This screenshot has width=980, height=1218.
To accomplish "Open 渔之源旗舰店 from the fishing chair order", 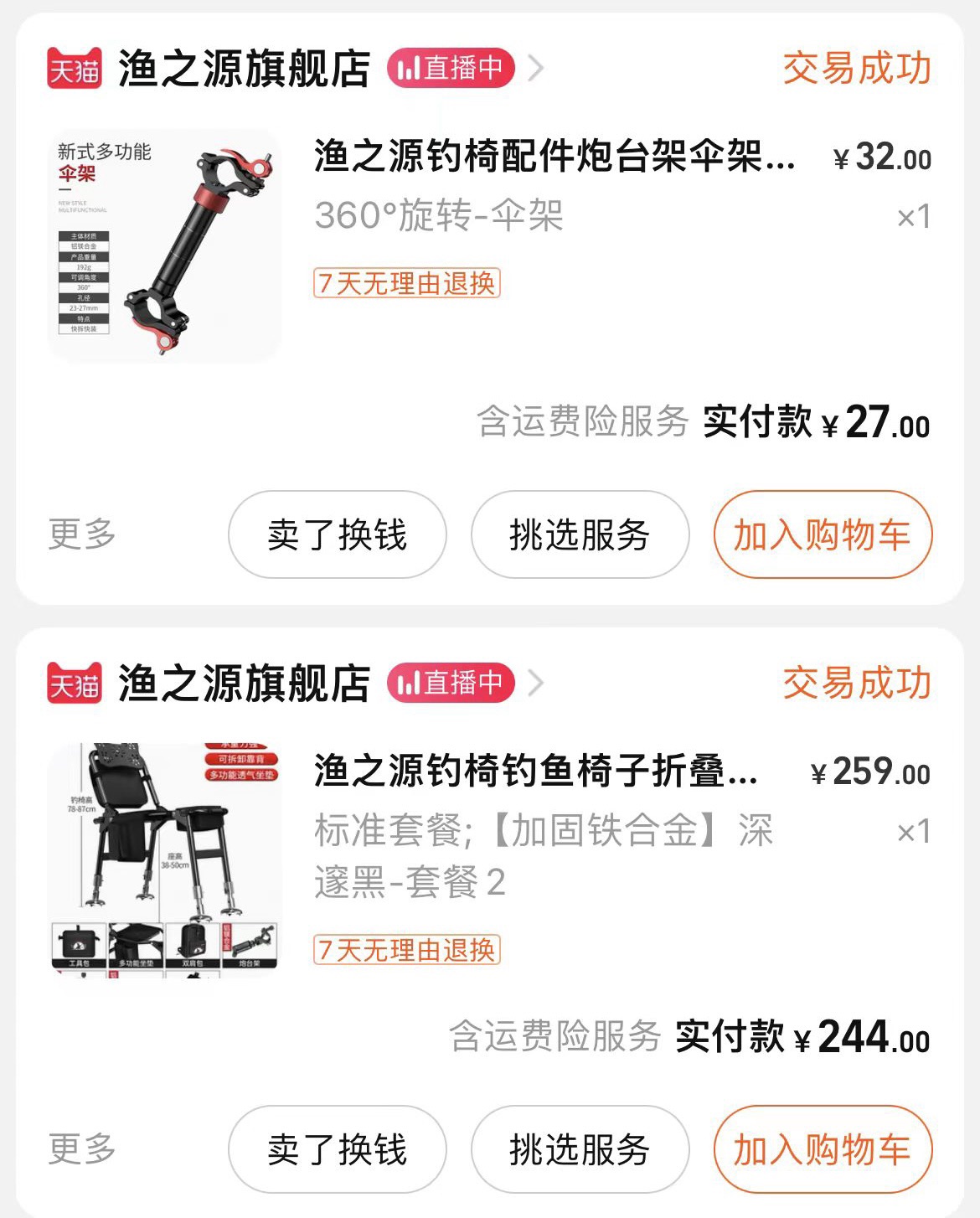I will click(x=244, y=684).
